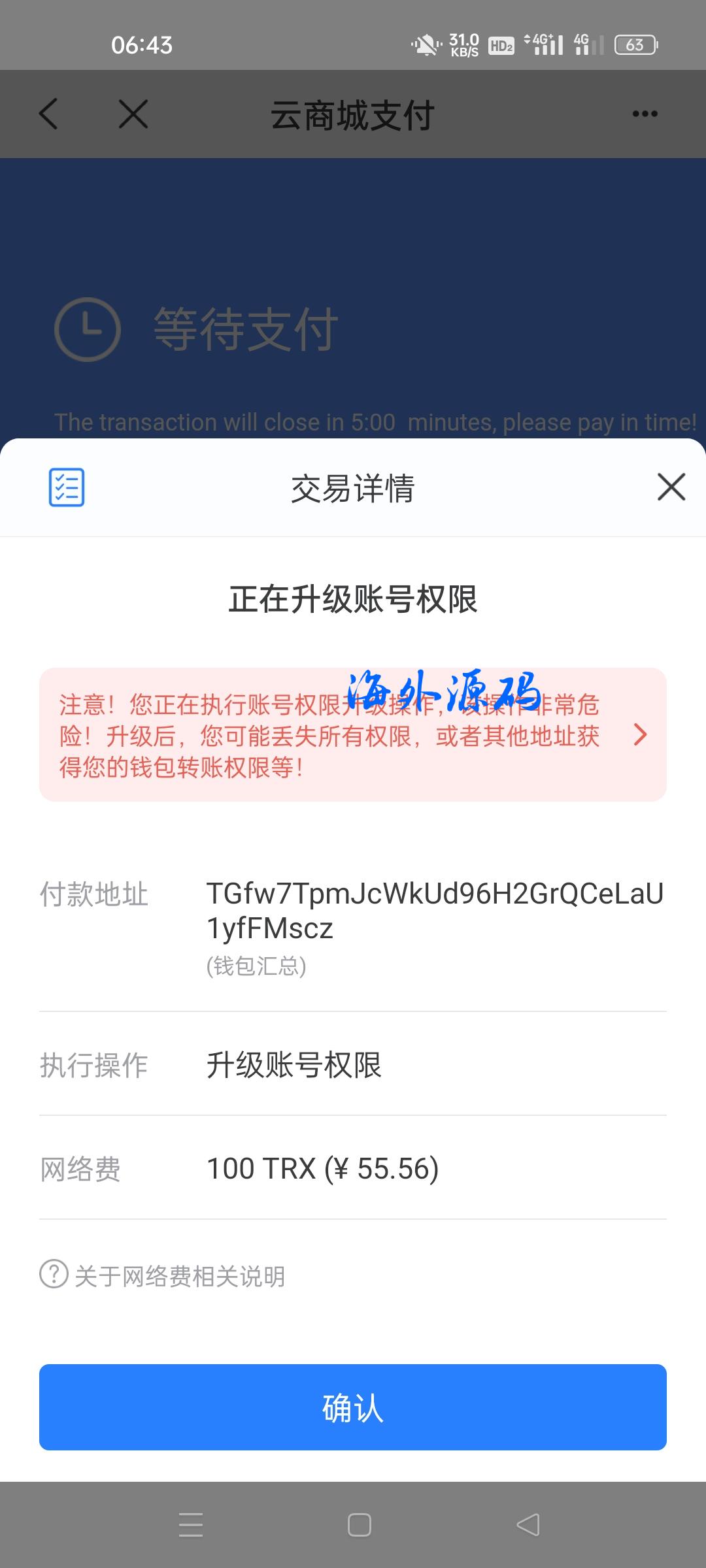Tap the system home button
The image size is (706, 1568).
[359, 1525]
